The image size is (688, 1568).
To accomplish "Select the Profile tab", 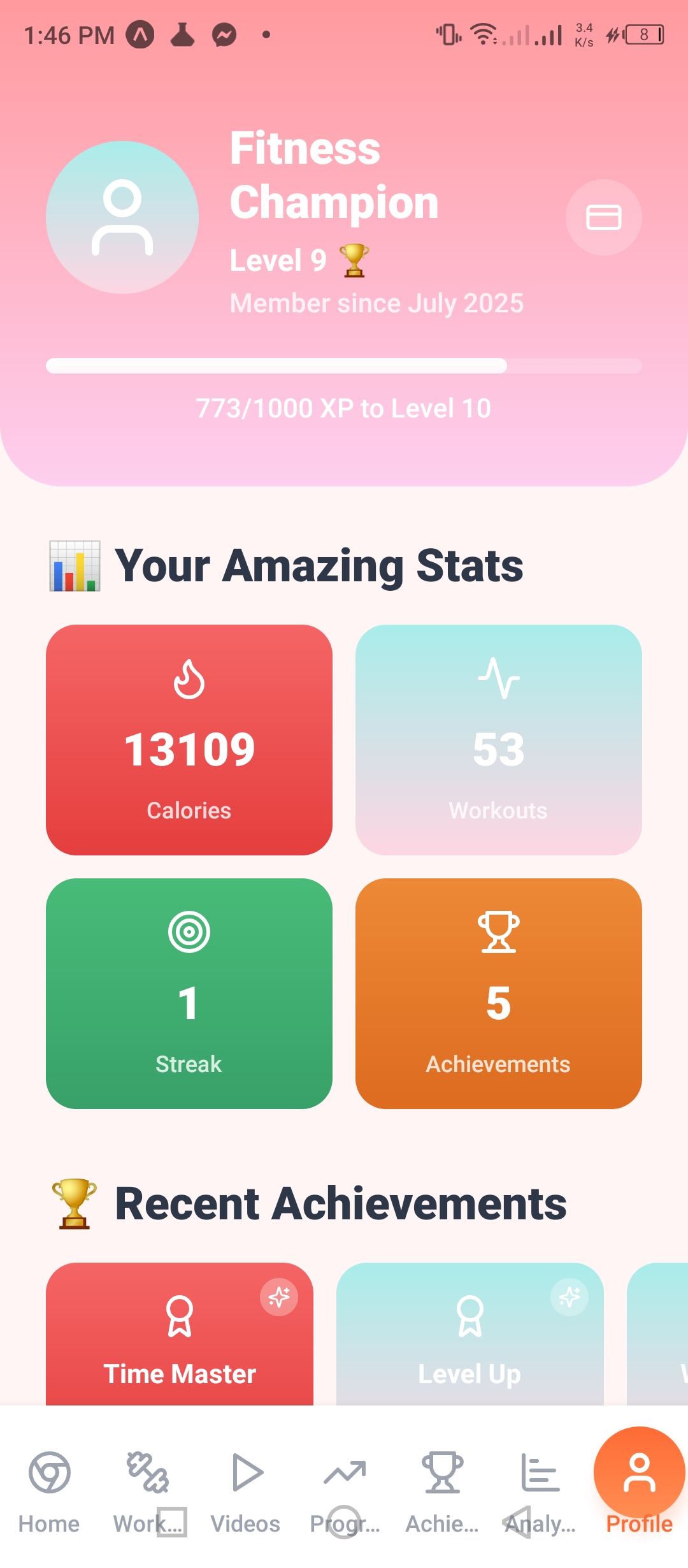I will pyautogui.click(x=640, y=1485).
